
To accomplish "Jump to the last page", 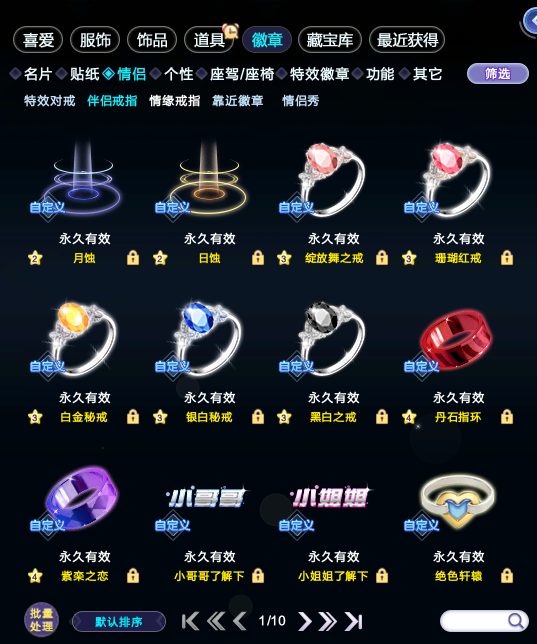I will 353,621.
